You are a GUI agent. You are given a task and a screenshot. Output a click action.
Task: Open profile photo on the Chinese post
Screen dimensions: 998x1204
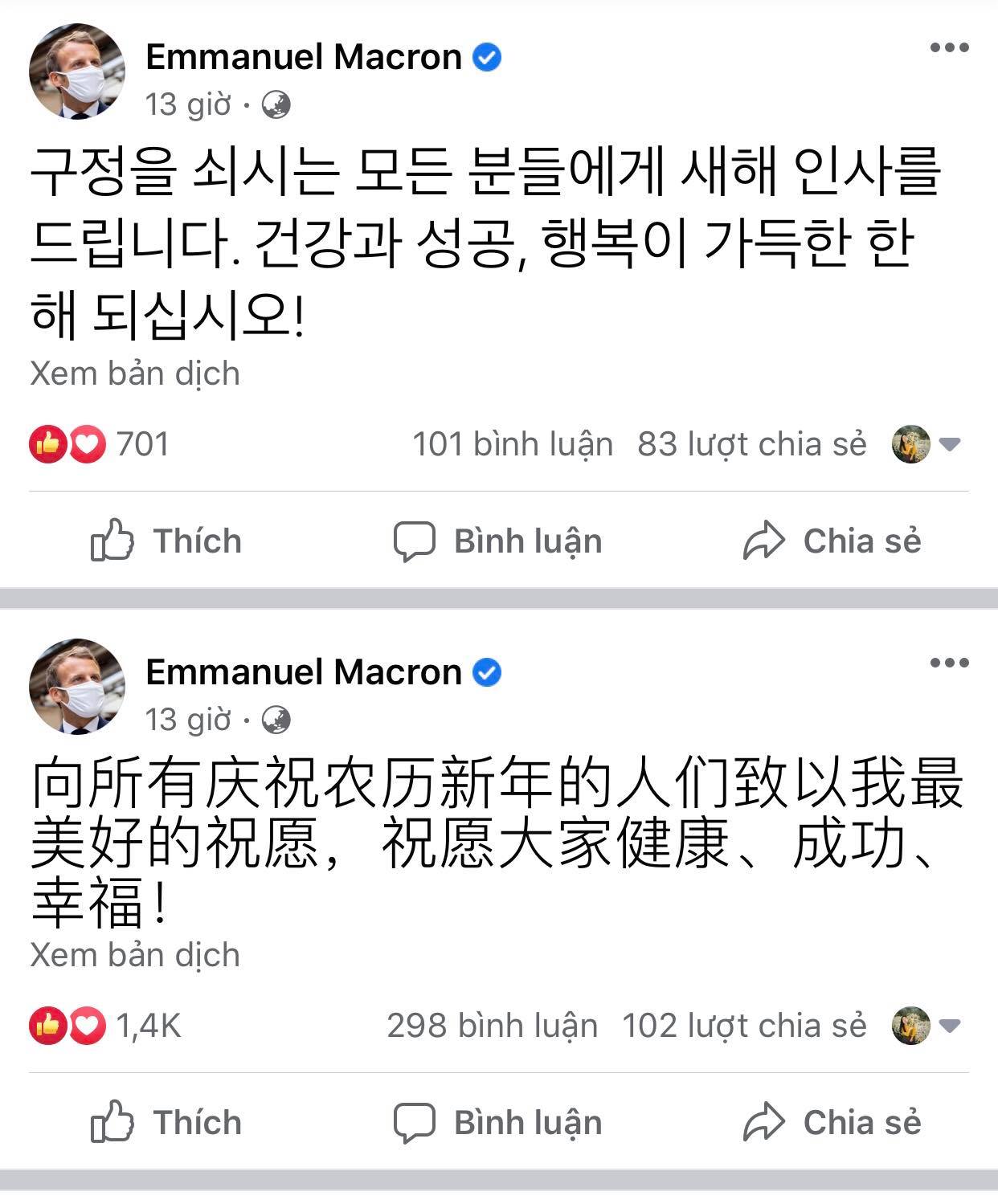[x=77, y=687]
